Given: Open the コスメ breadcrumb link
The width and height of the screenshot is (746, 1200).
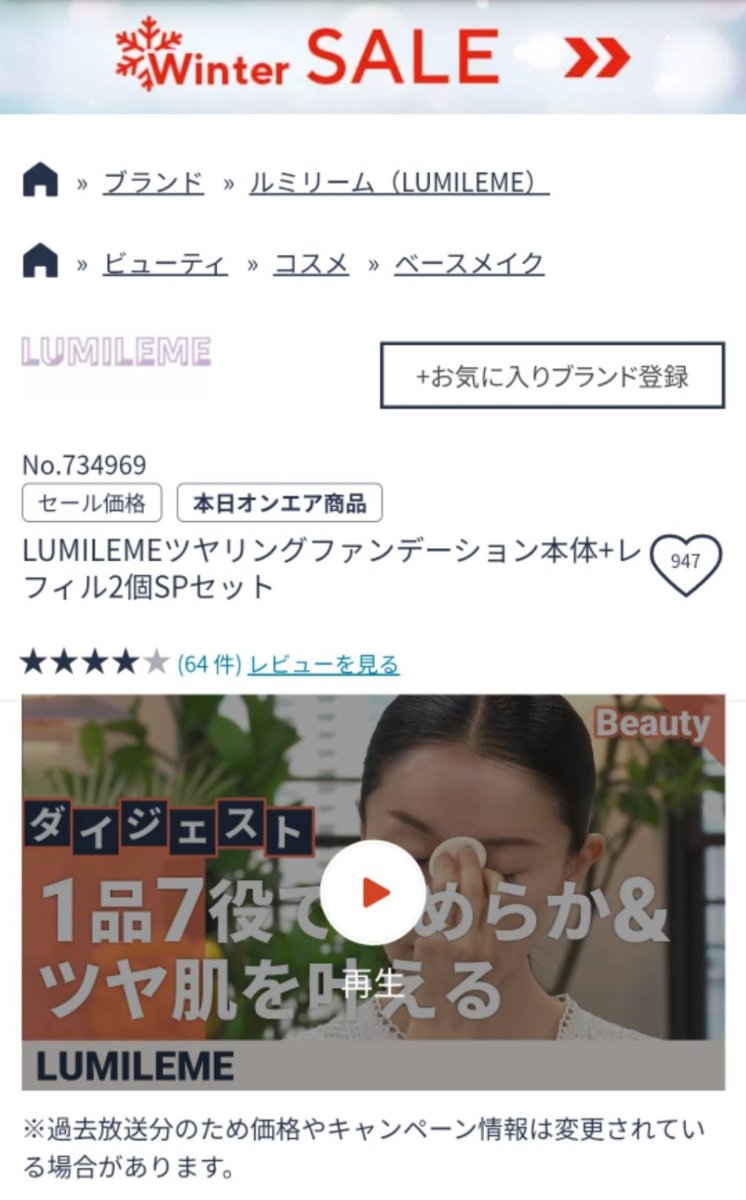Looking at the screenshot, I should pos(311,263).
